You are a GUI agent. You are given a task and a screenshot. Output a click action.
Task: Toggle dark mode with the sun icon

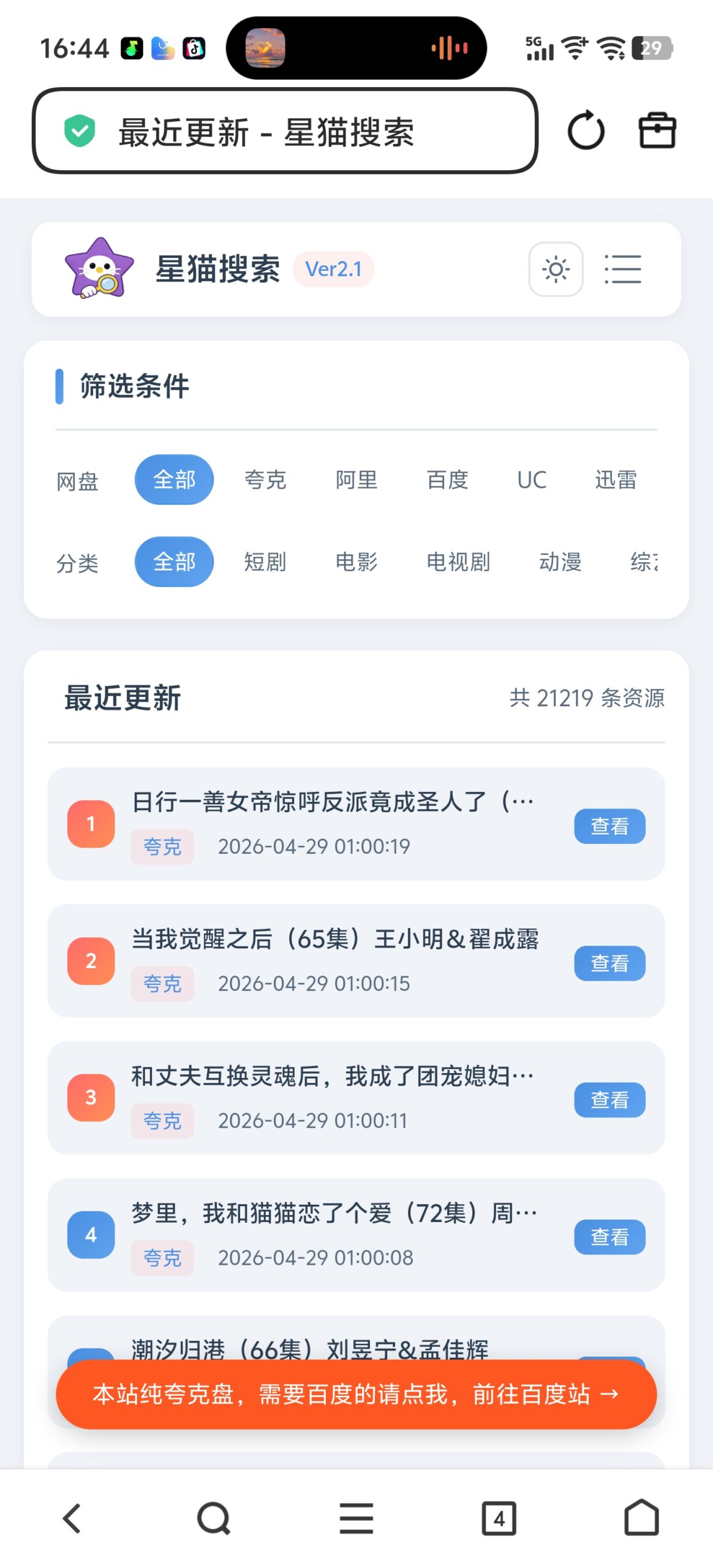pyautogui.click(x=555, y=269)
